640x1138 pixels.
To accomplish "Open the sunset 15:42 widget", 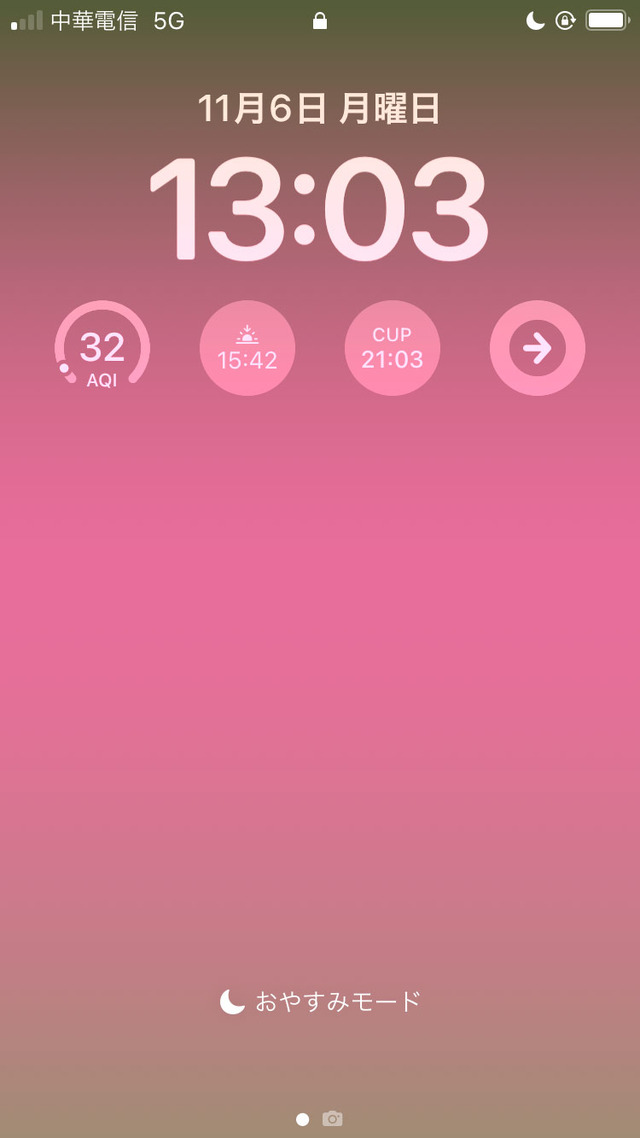I will [x=247, y=348].
